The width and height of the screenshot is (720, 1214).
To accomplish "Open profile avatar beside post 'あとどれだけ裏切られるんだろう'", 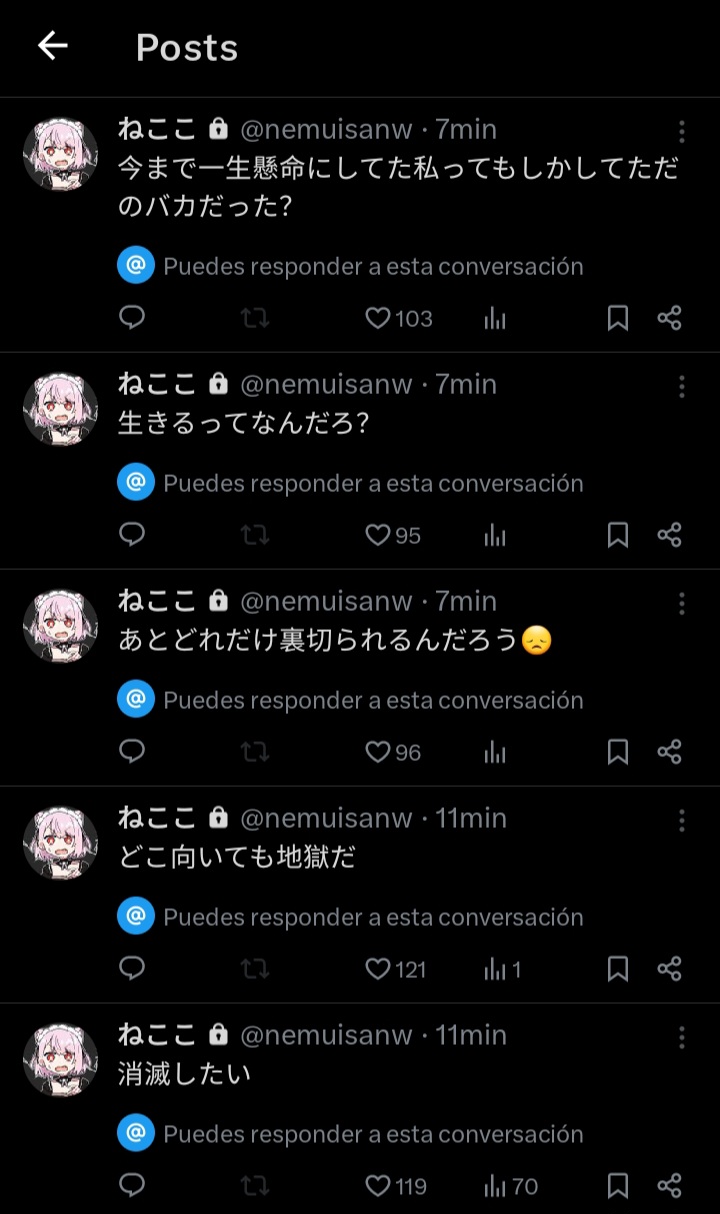I will pos(60,625).
